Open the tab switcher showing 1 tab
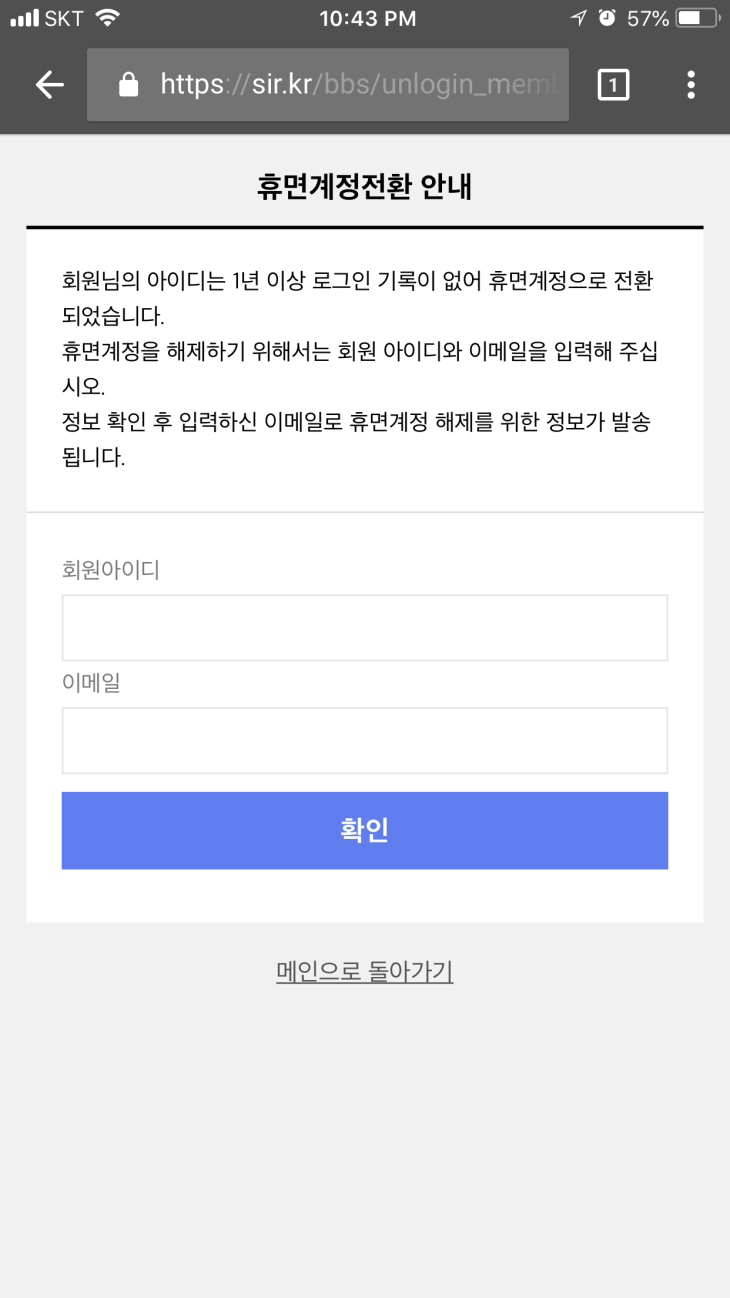The height and width of the screenshot is (1298, 730). pos(613,86)
